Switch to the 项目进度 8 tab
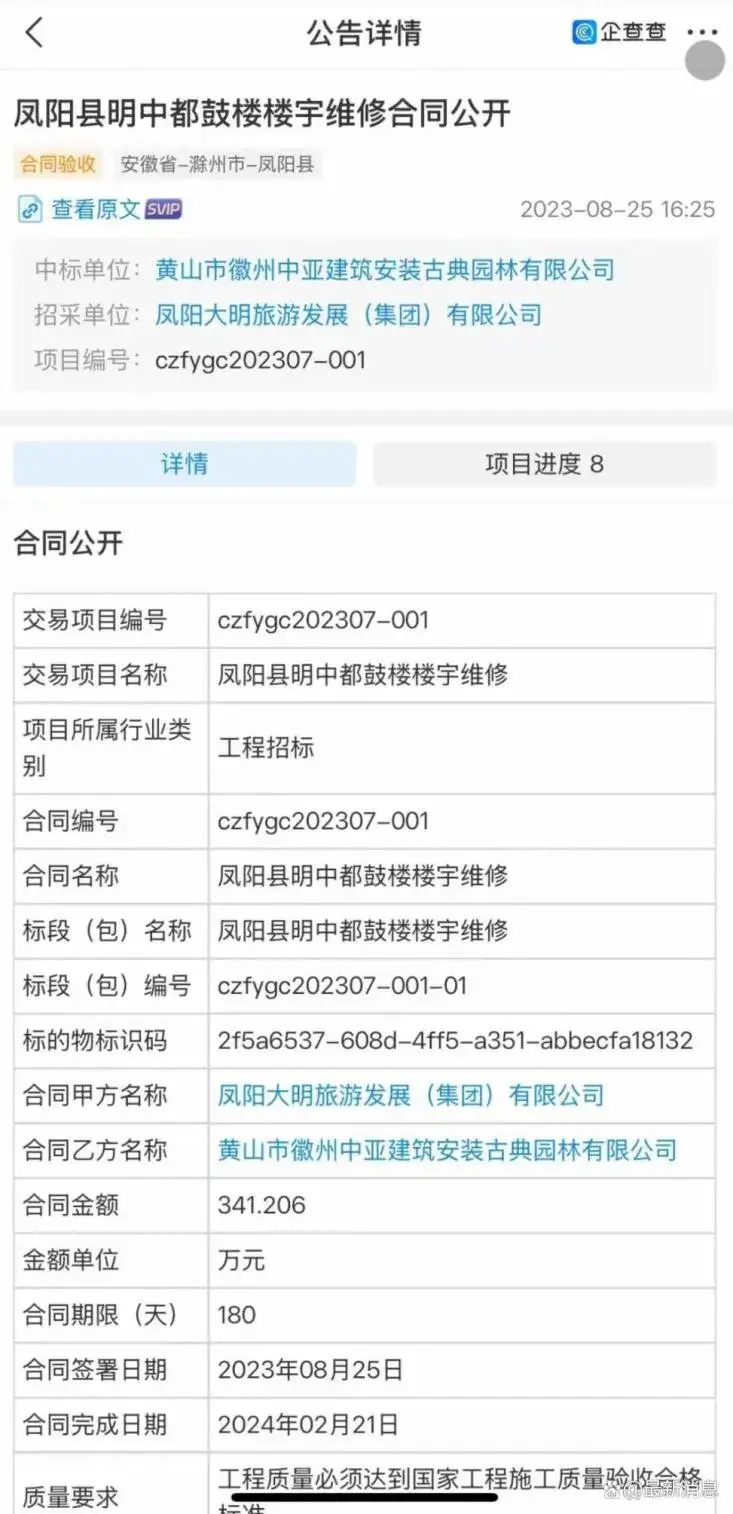This screenshot has width=733, height=1514. (x=545, y=464)
